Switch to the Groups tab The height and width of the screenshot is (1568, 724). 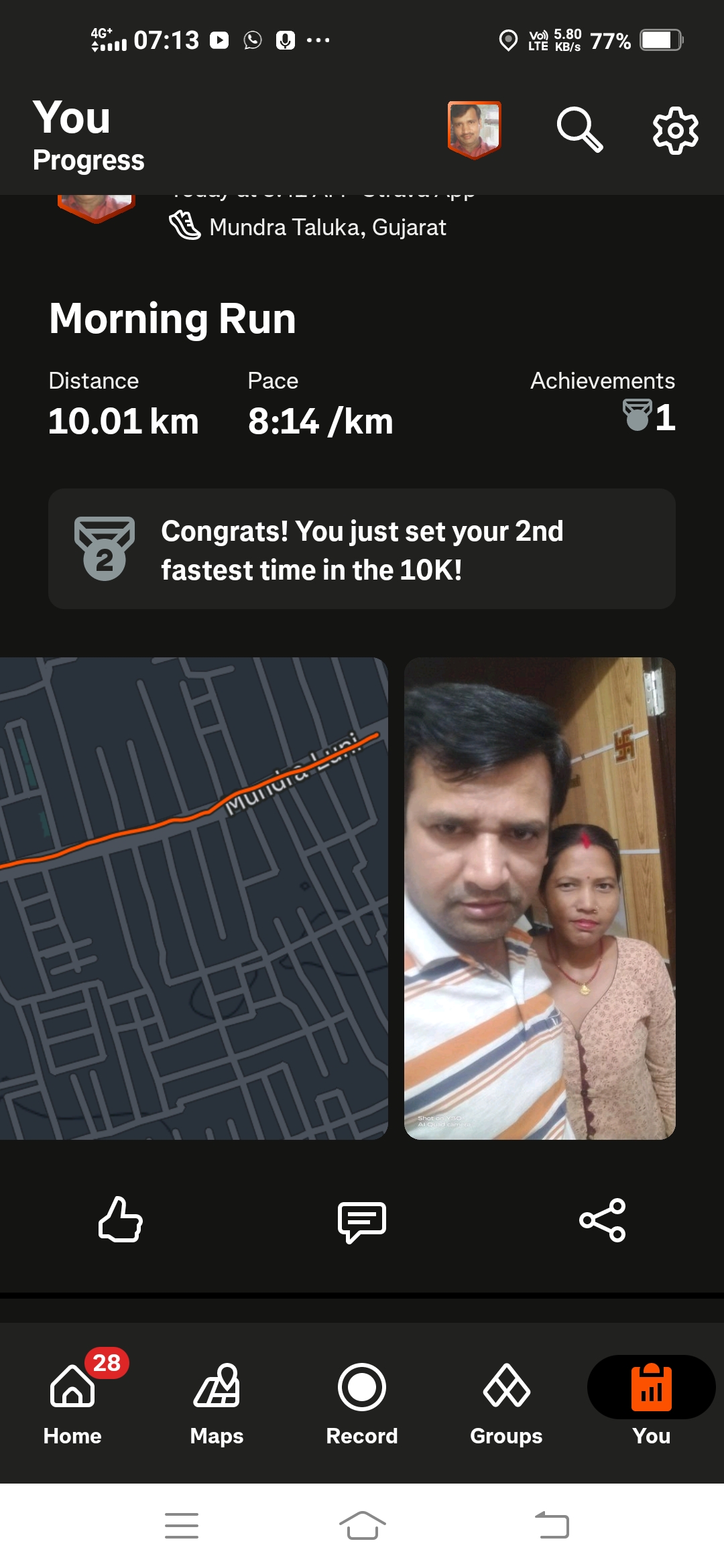pyautogui.click(x=506, y=1400)
